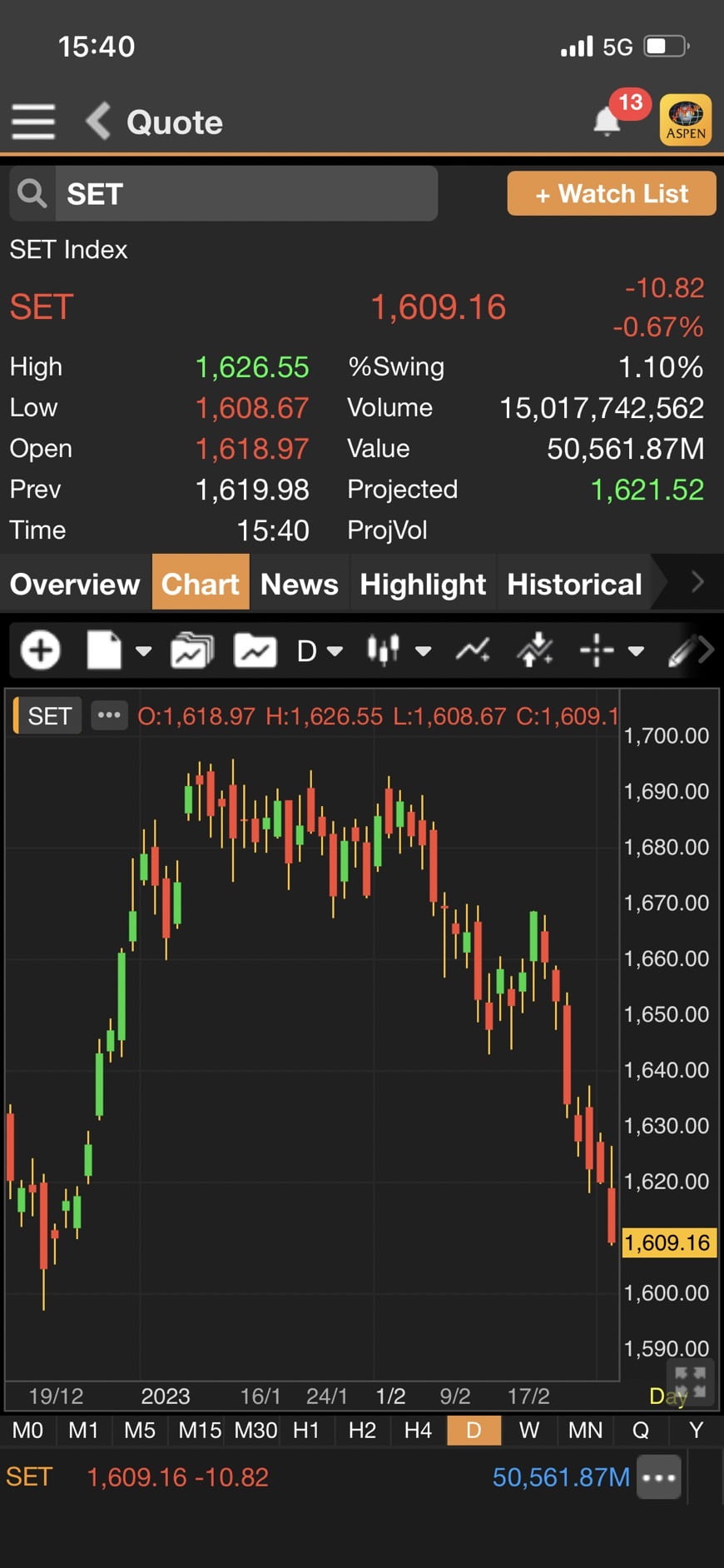Image resolution: width=724 pixels, height=1568 pixels.
Task: Select the pencil drawing tool
Action: pos(682,650)
